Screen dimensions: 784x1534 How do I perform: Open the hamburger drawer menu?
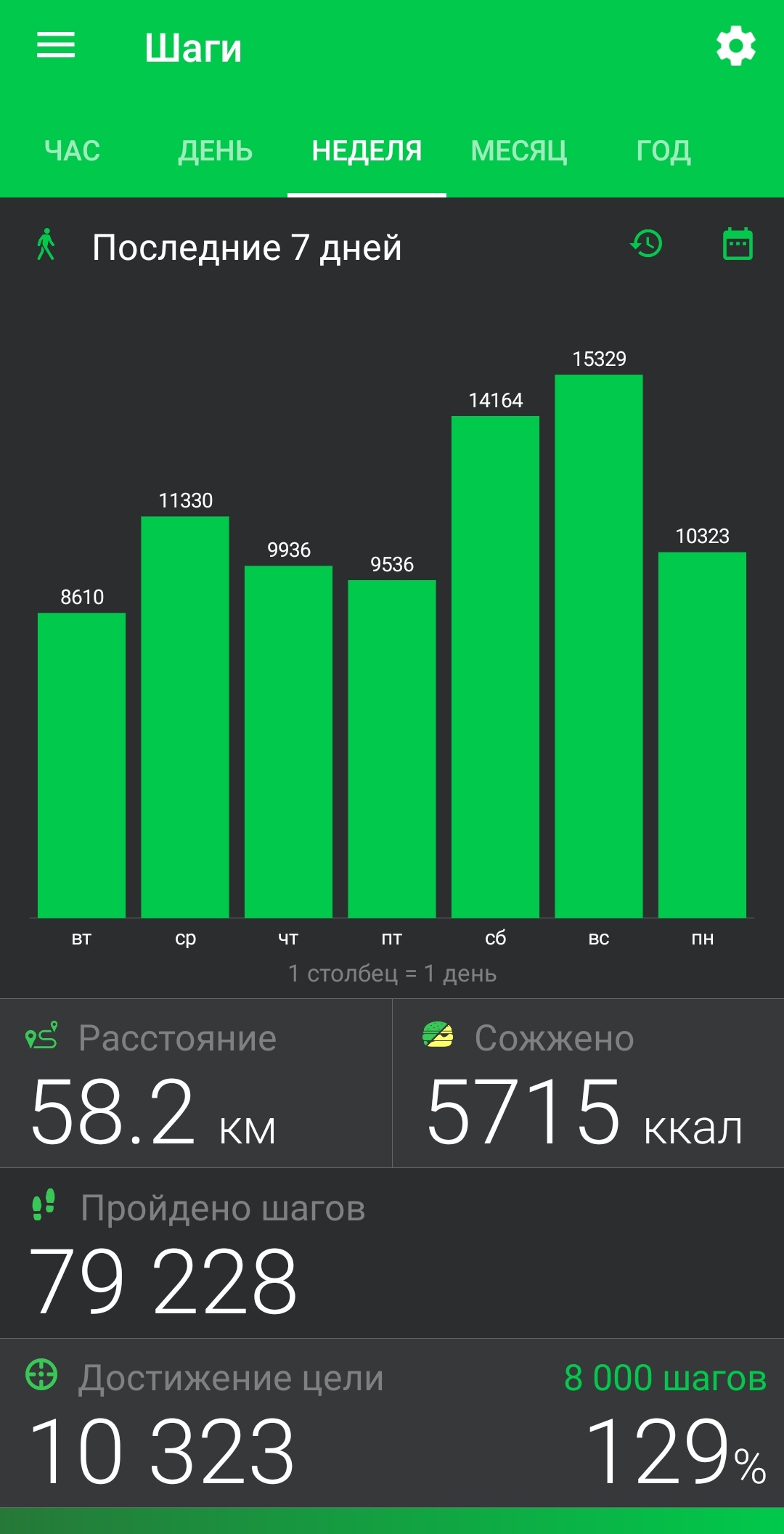tap(56, 46)
